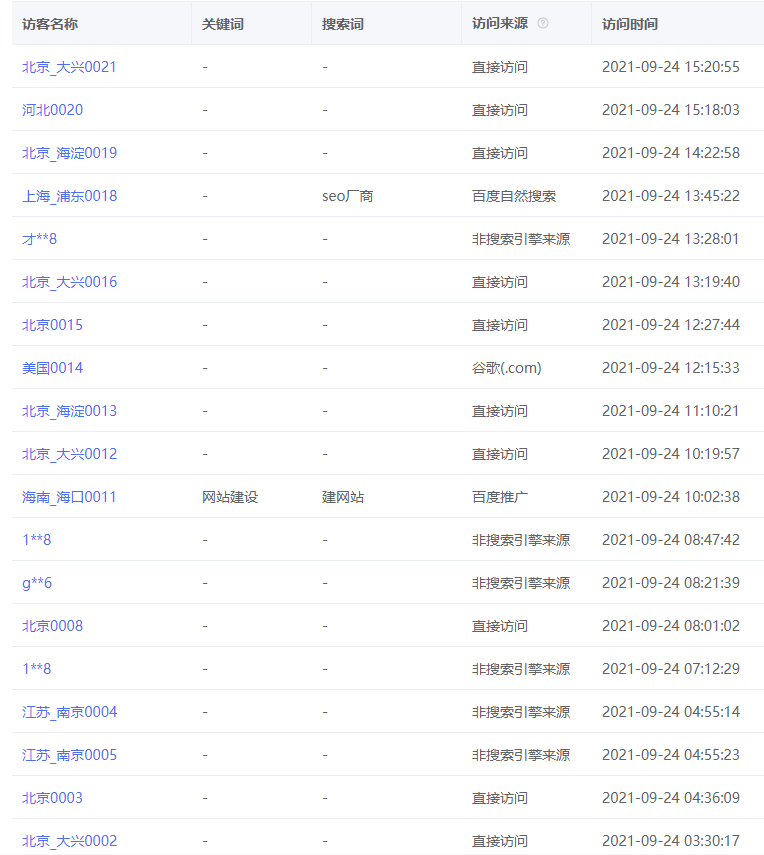
Task: Click the 访客名称 column header
Action: click(x=50, y=22)
